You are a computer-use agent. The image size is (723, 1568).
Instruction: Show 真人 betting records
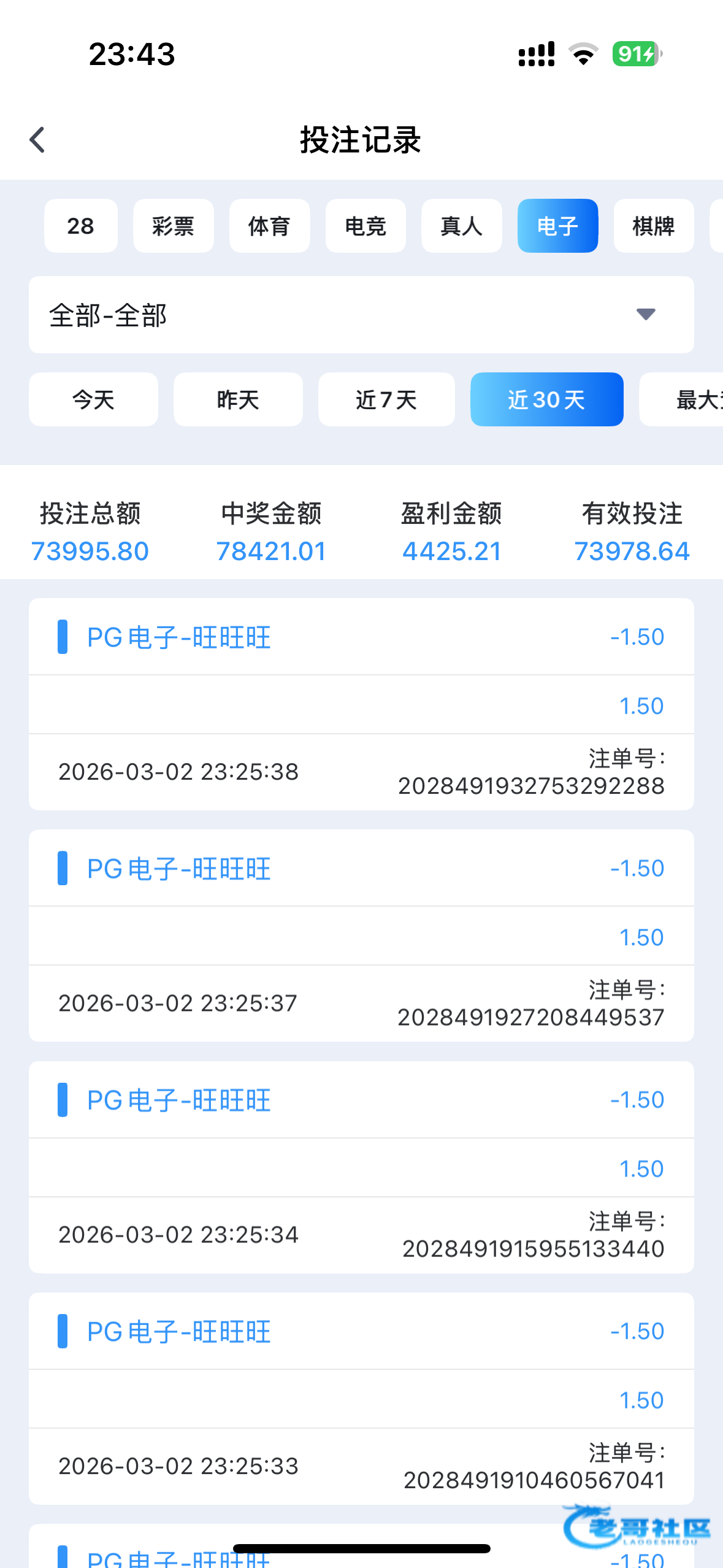coord(461,226)
